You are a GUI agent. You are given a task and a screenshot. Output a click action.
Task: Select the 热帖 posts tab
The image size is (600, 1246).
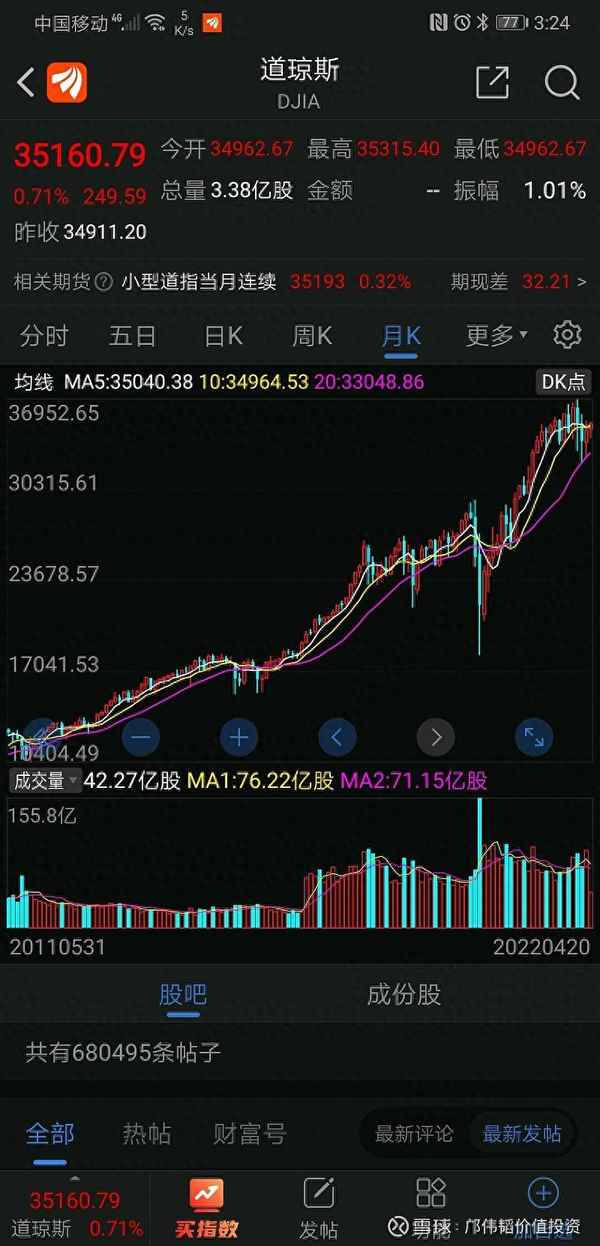click(147, 1133)
